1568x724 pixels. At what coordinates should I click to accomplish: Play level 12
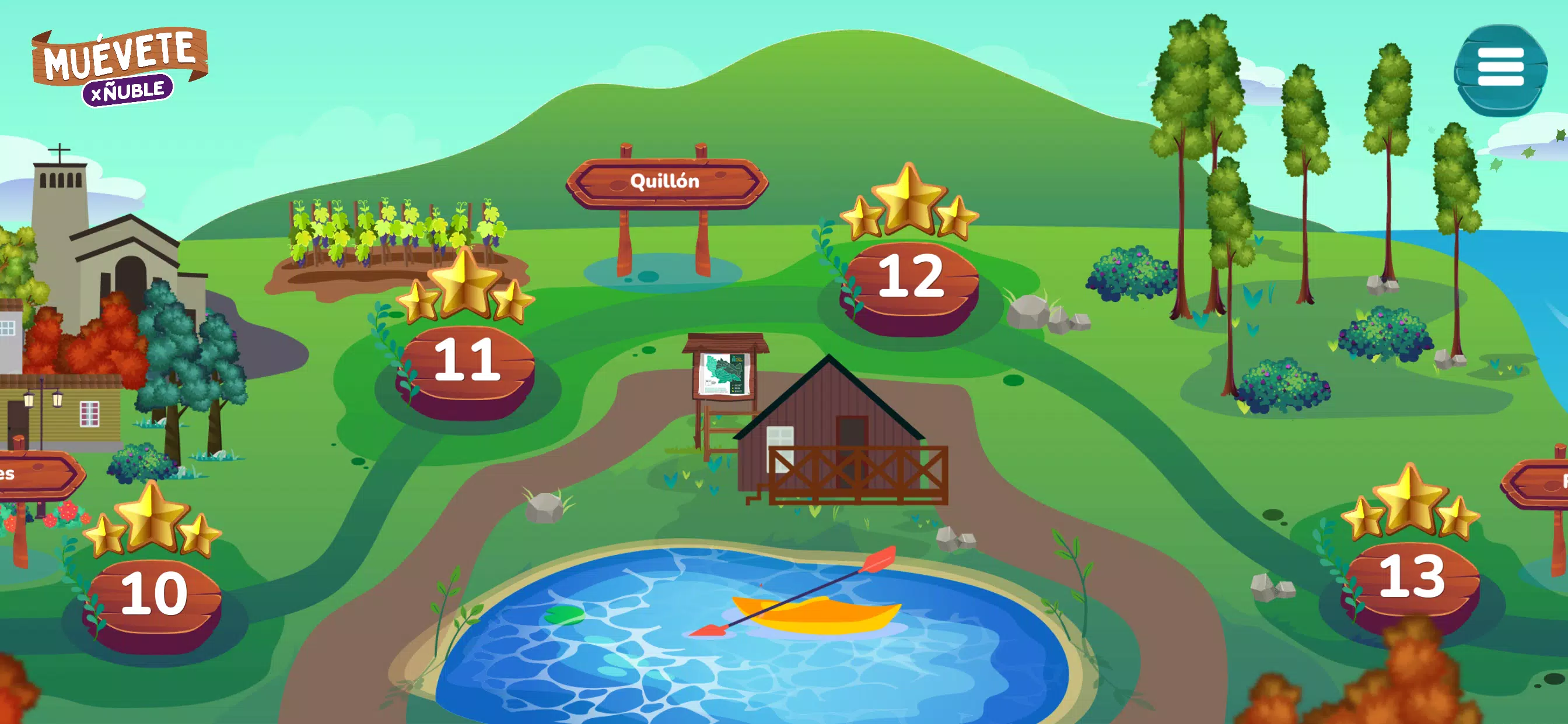(x=911, y=280)
